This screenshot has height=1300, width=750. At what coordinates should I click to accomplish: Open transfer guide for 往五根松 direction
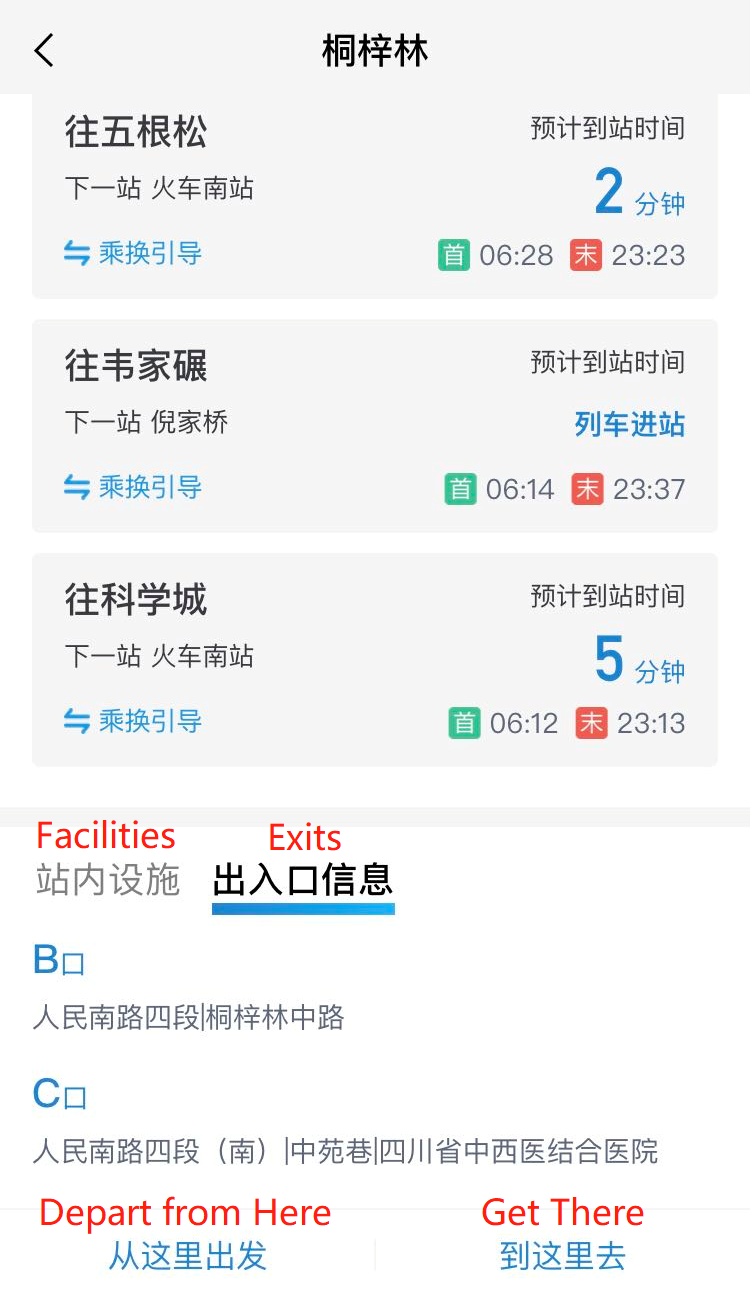point(133,254)
